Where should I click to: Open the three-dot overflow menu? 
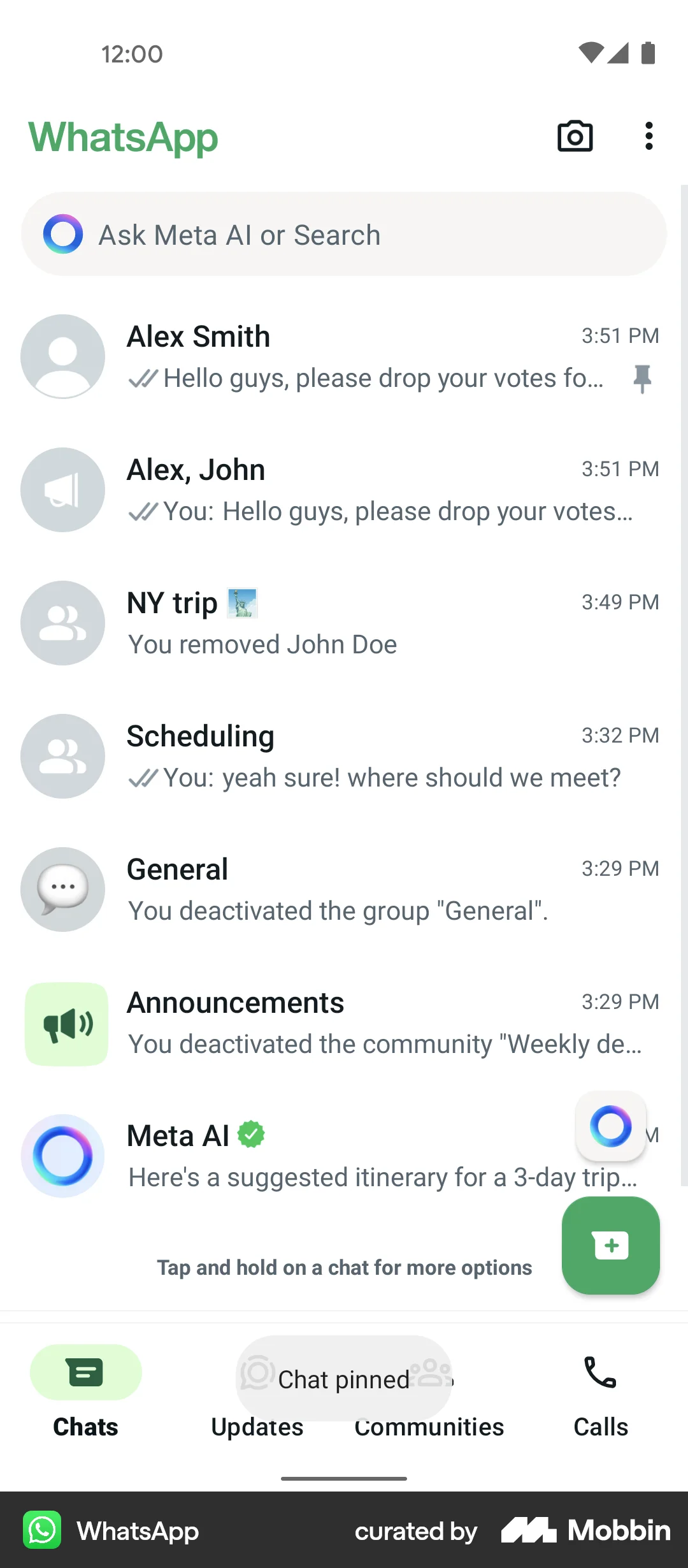point(649,136)
